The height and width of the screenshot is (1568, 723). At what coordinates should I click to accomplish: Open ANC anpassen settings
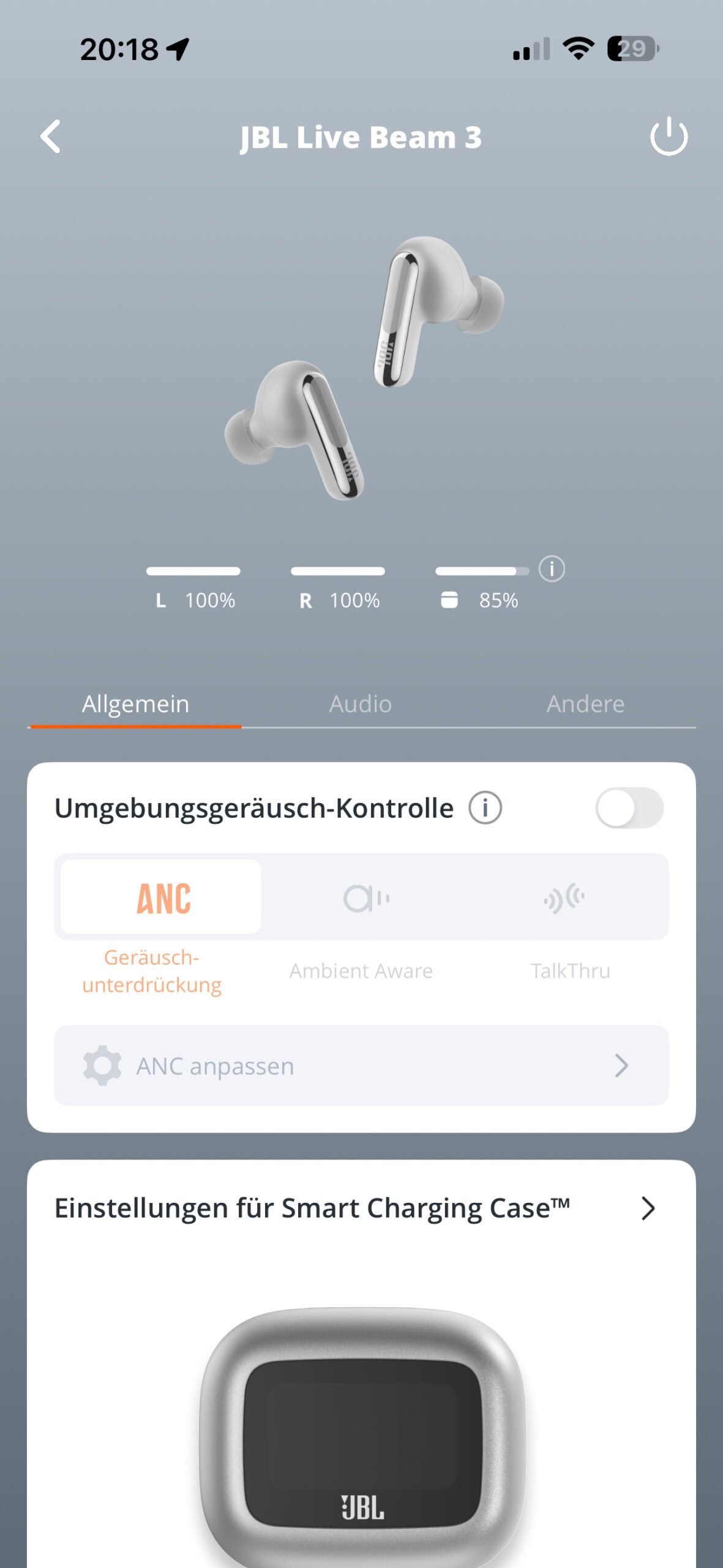click(x=361, y=1066)
